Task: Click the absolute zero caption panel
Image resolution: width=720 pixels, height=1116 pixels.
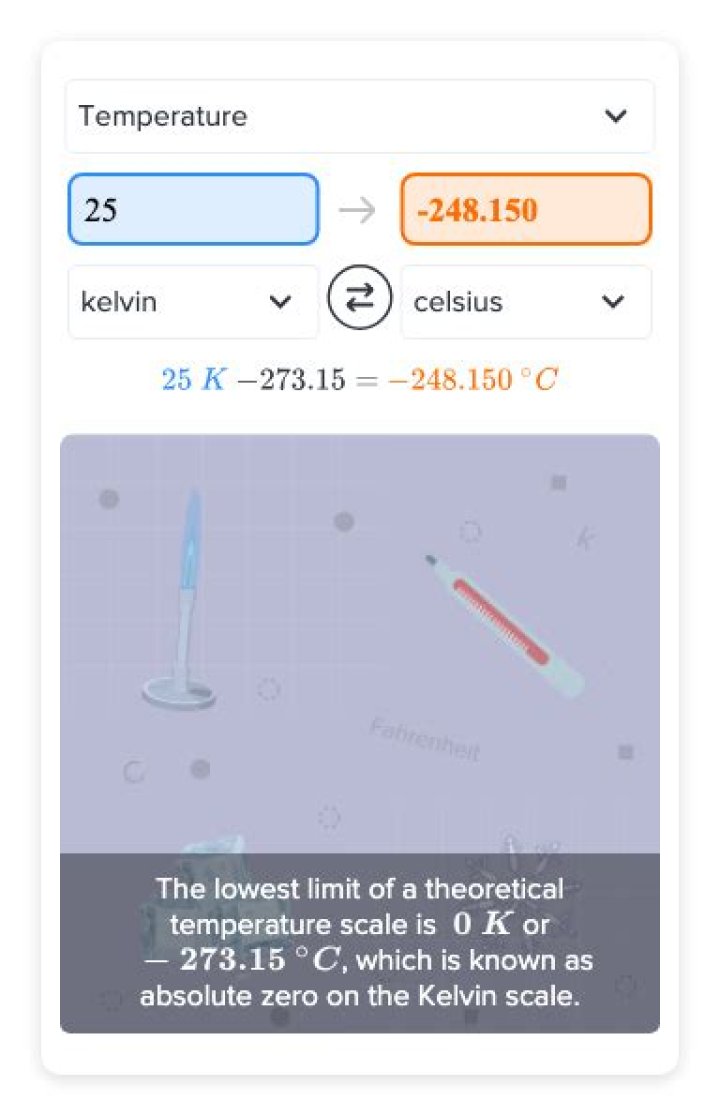Action: (x=360, y=940)
